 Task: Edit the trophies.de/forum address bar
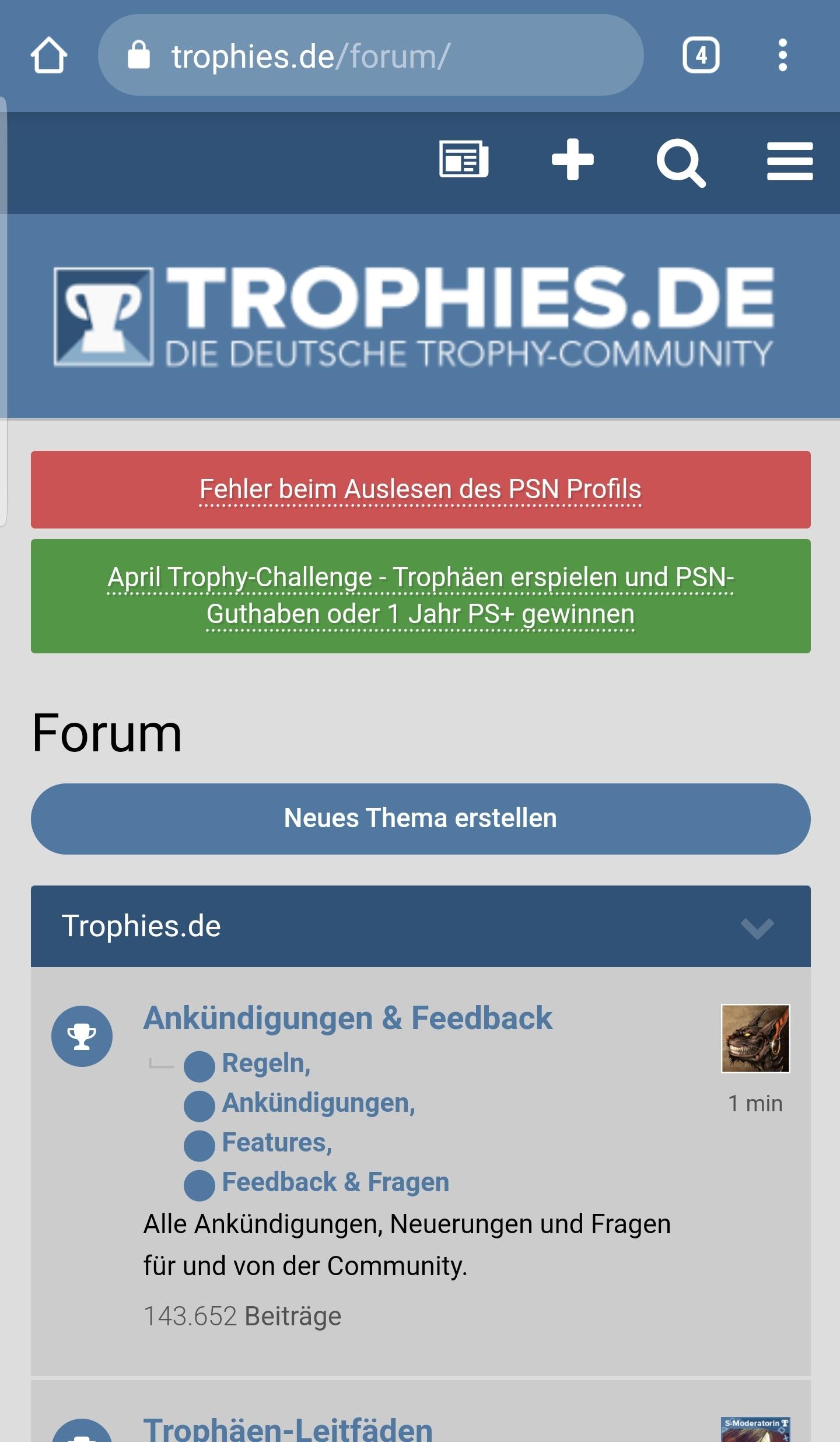(x=371, y=55)
